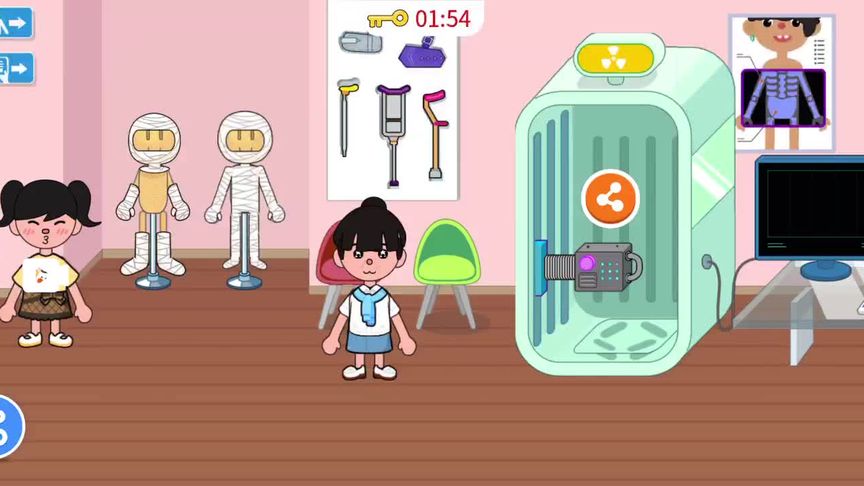Tap the orange share button on the X-ray machine
Viewport: 864px width, 486px height.
coord(609,201)
